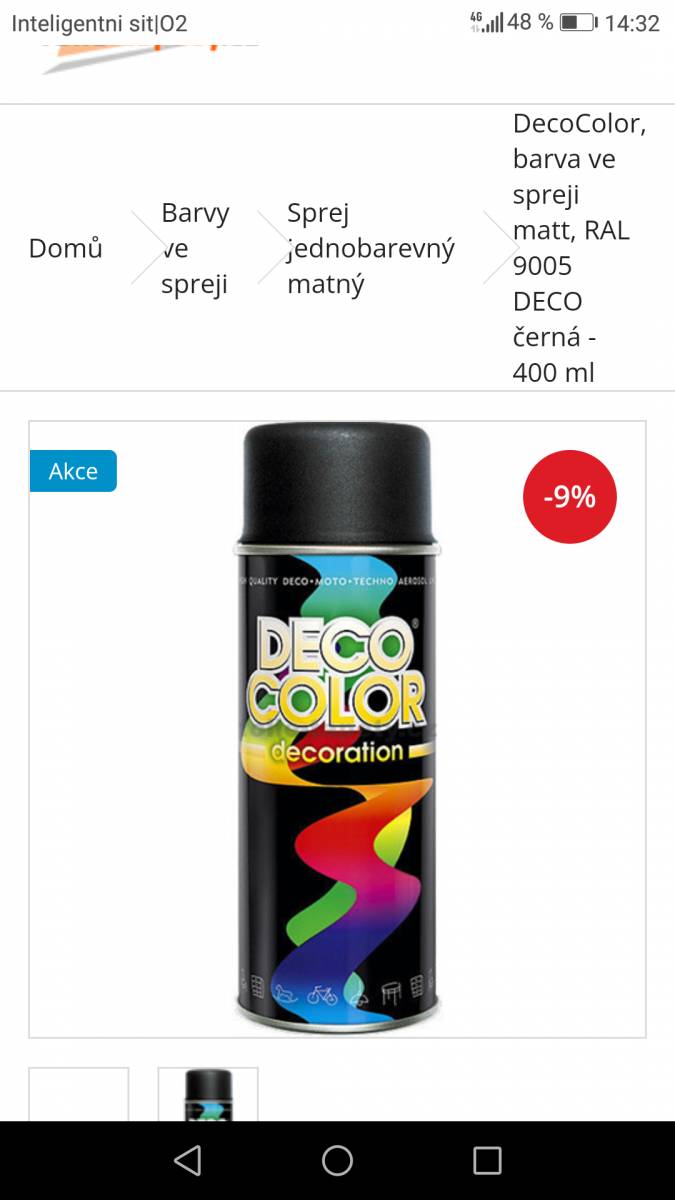Open Sprej jednobarevný matný breadcrumb
The width and height of the screenshot is (675, 1200).
pos(370,248)
